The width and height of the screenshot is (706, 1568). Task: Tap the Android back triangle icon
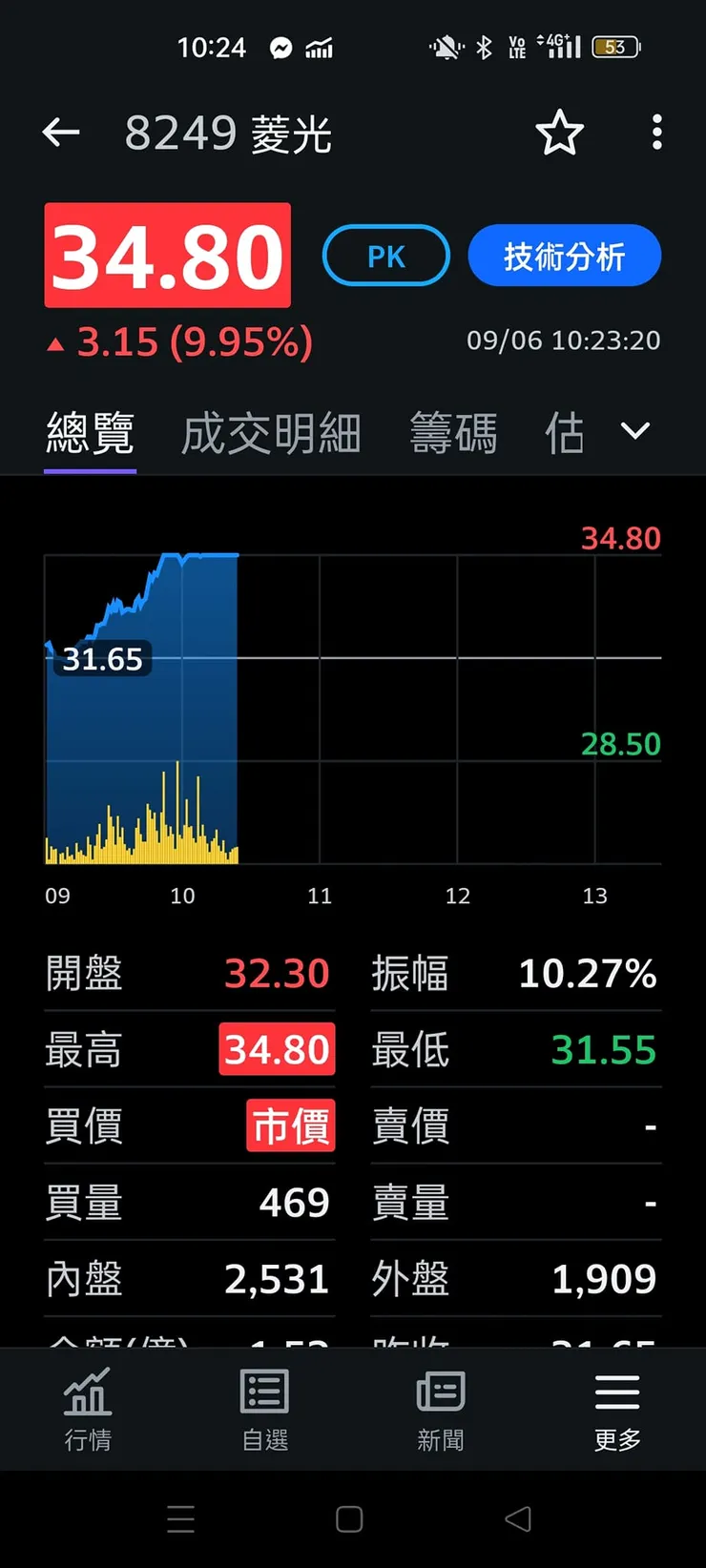point(518,1518)
